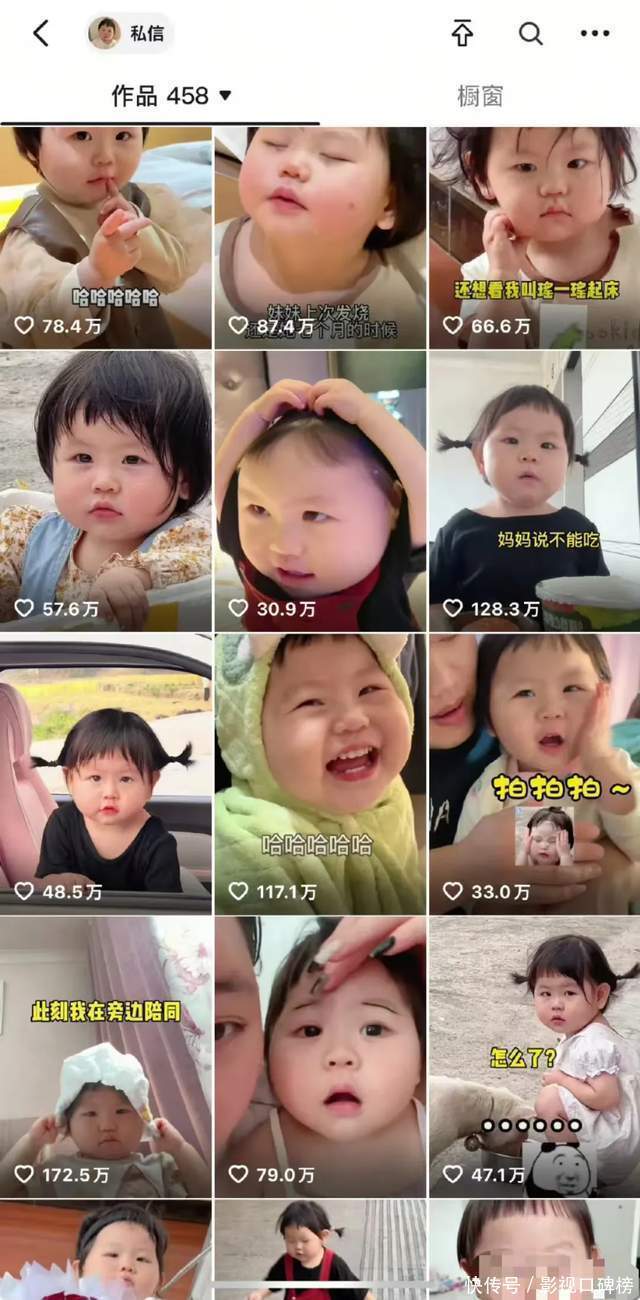View the video with 79.0万 likes

tap(320, 1056)
